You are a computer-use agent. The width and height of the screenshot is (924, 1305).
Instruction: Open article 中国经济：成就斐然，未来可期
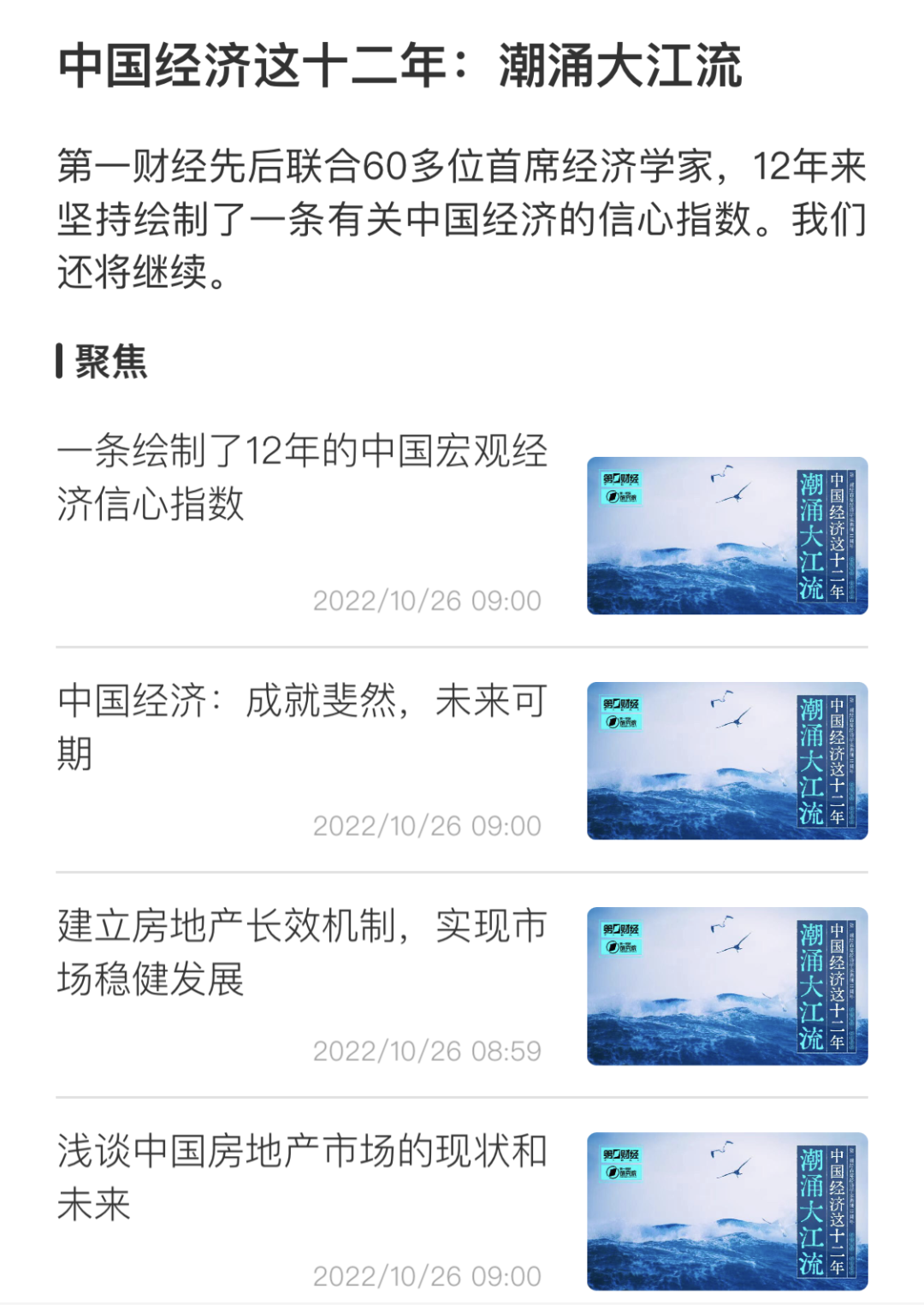click(x=302, y=727)
